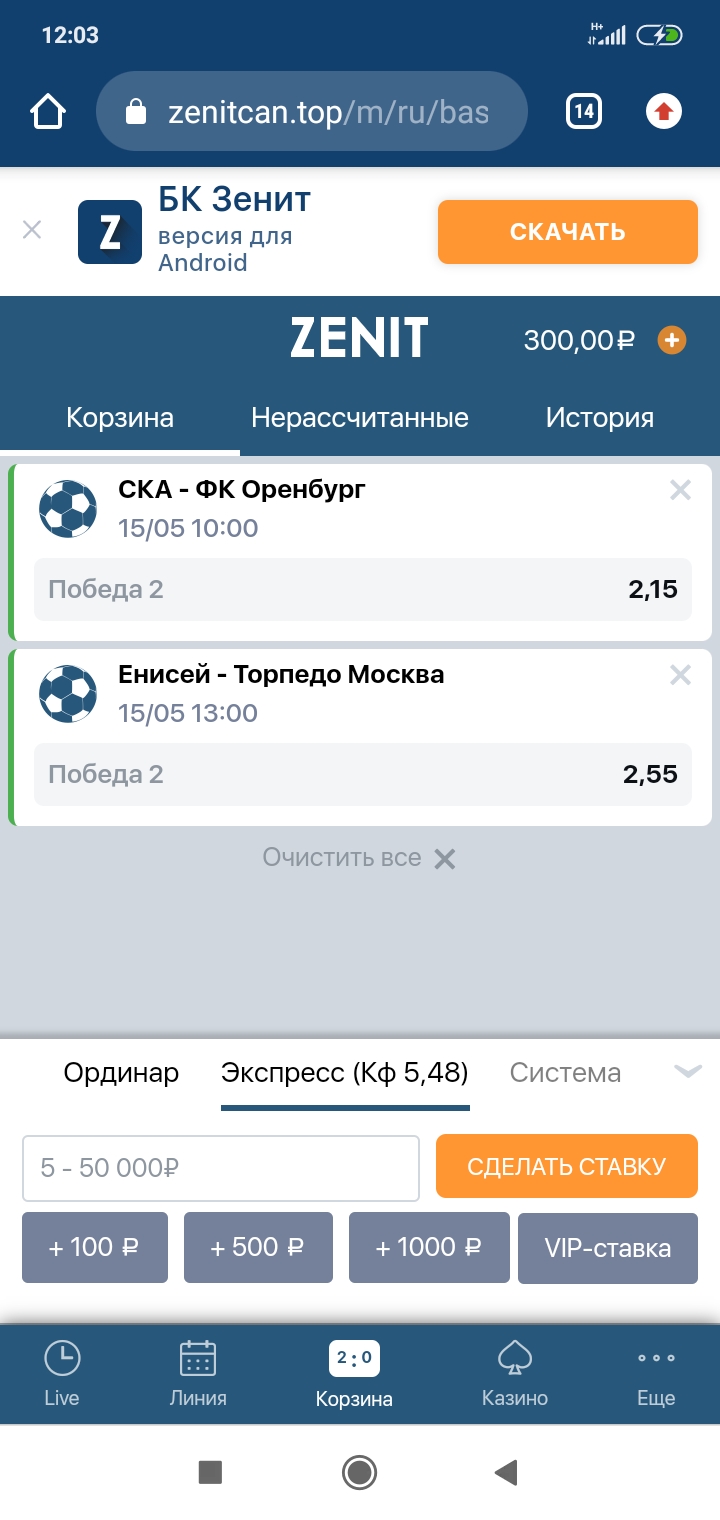The width and height of the screenshot is (720, 1520).
Task: Add funds with the orange plus icon
Action: coord(671,340)
